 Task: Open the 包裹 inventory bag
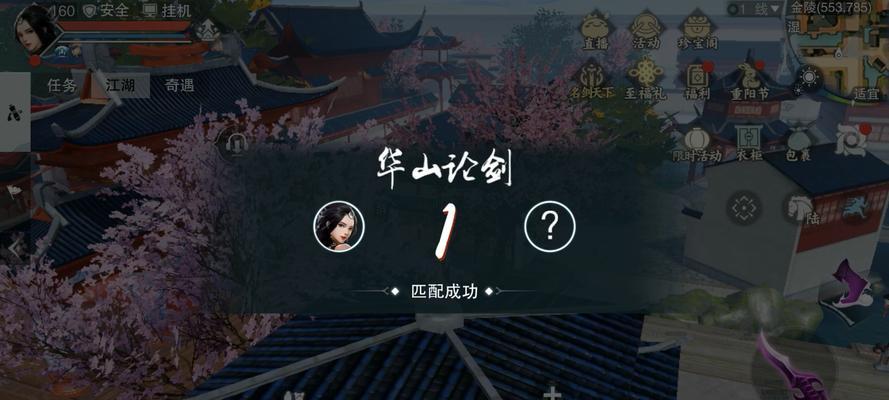(x=798, y=140)
